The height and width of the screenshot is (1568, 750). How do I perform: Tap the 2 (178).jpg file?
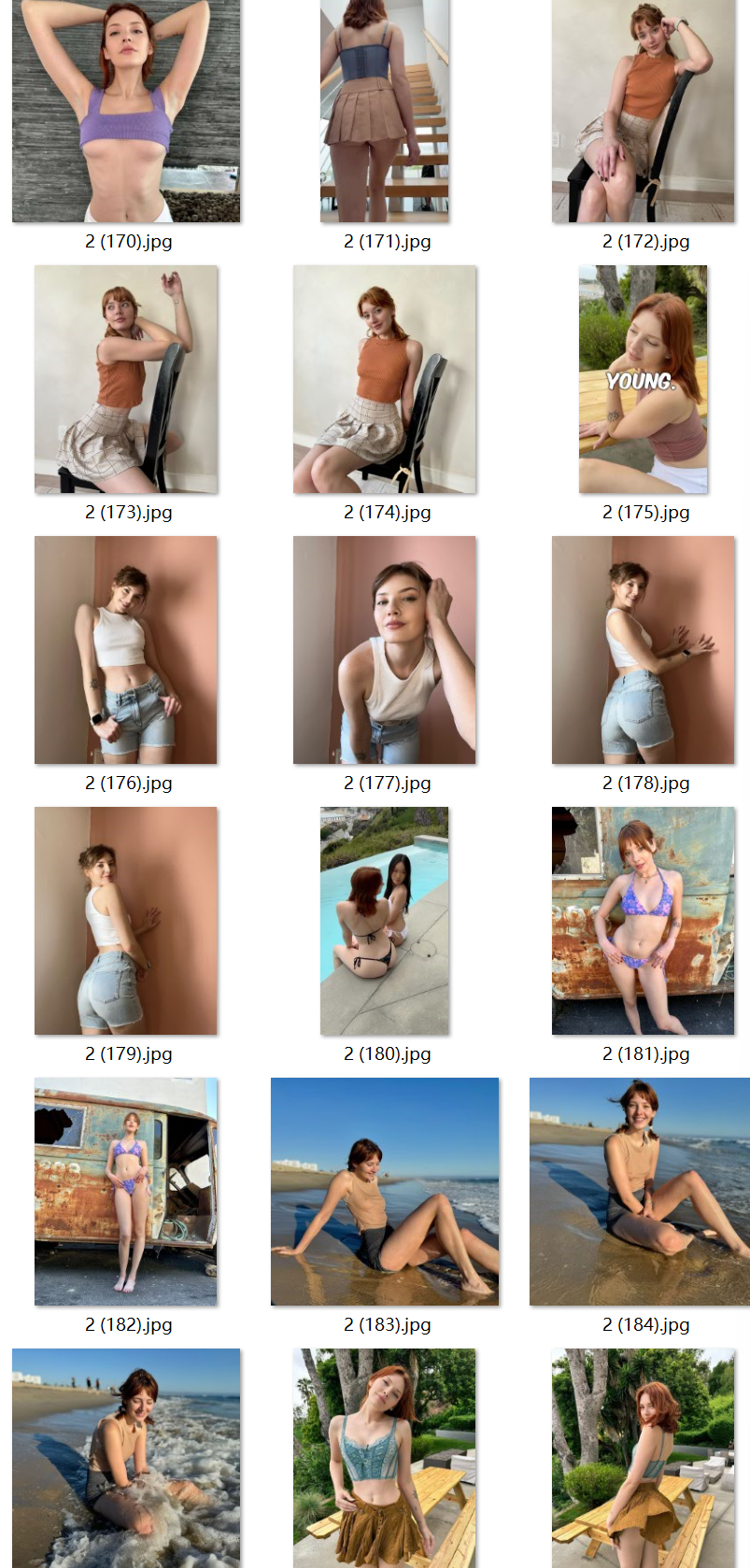pos(644,650)
